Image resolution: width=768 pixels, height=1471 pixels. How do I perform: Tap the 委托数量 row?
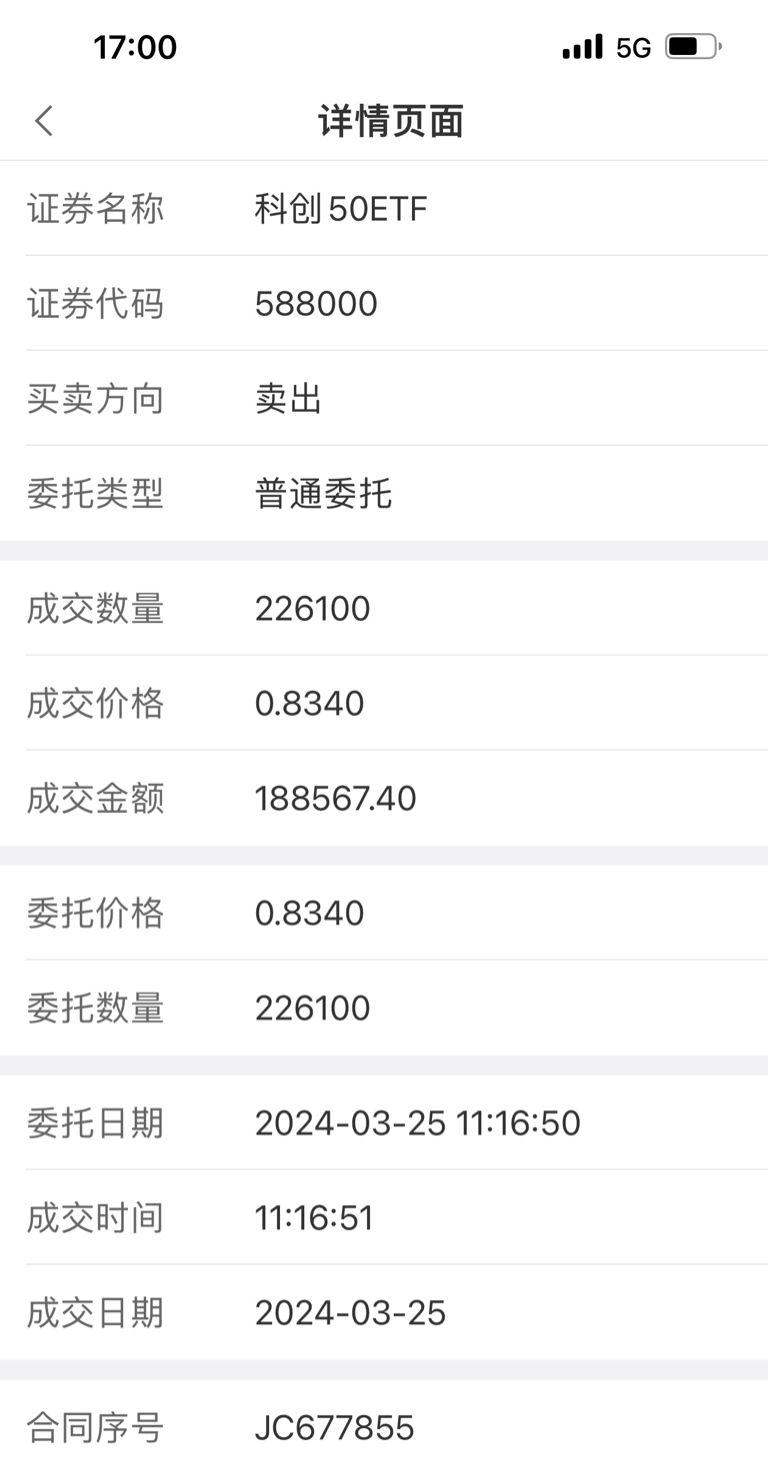[94, 1008]
